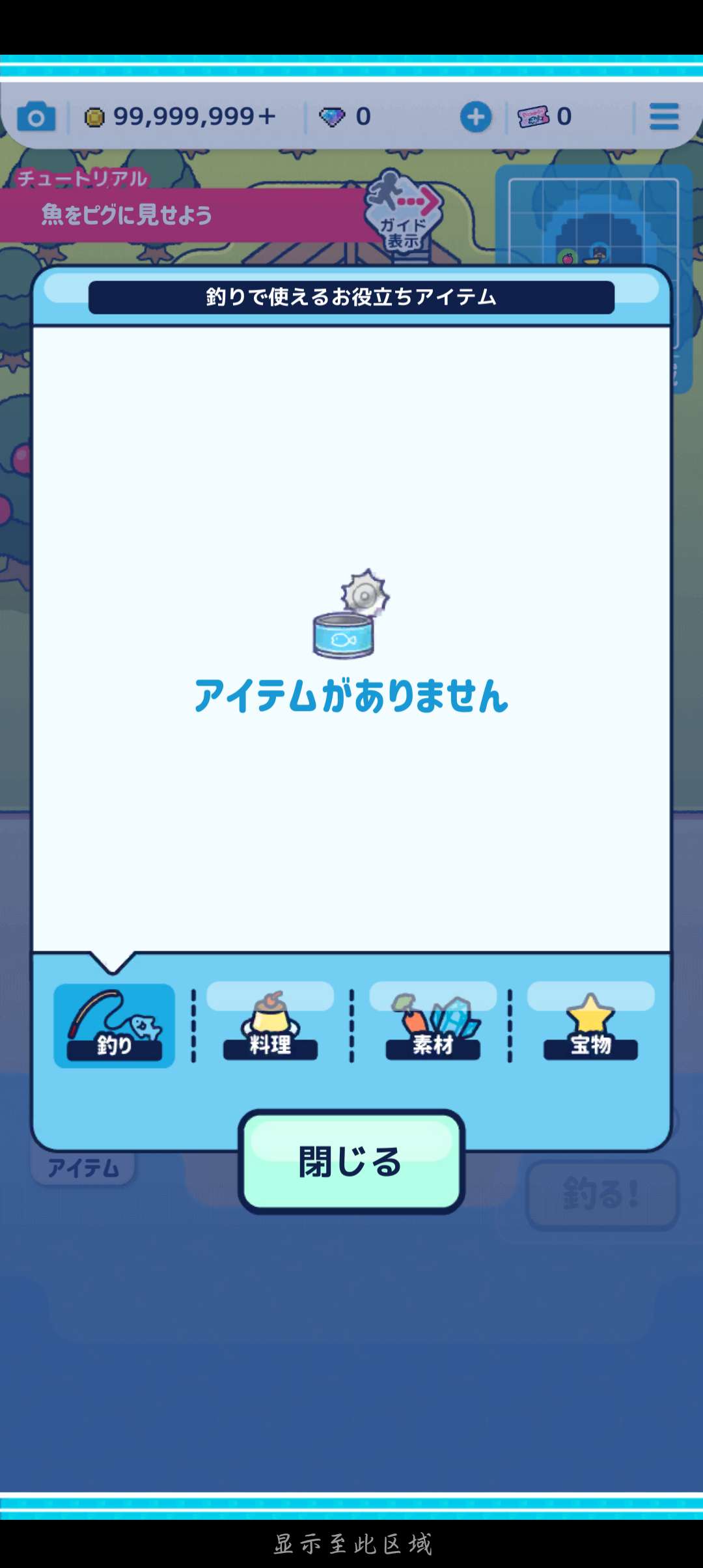This screenshot has width=703, height=1568.
Task: Close the item dialog with 閉じる
Action: point(351,1162)
